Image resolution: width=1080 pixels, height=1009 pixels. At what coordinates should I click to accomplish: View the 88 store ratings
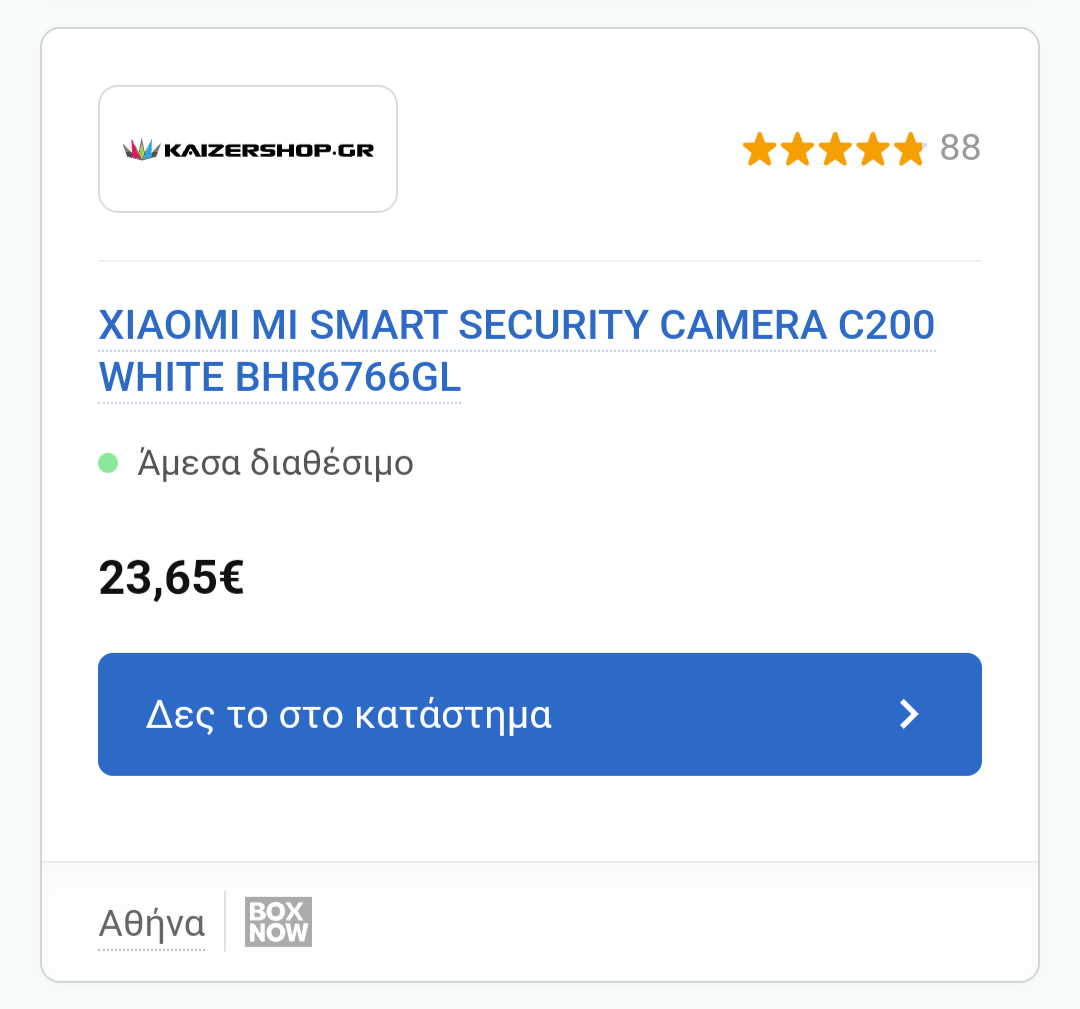(x=860, y=149)
